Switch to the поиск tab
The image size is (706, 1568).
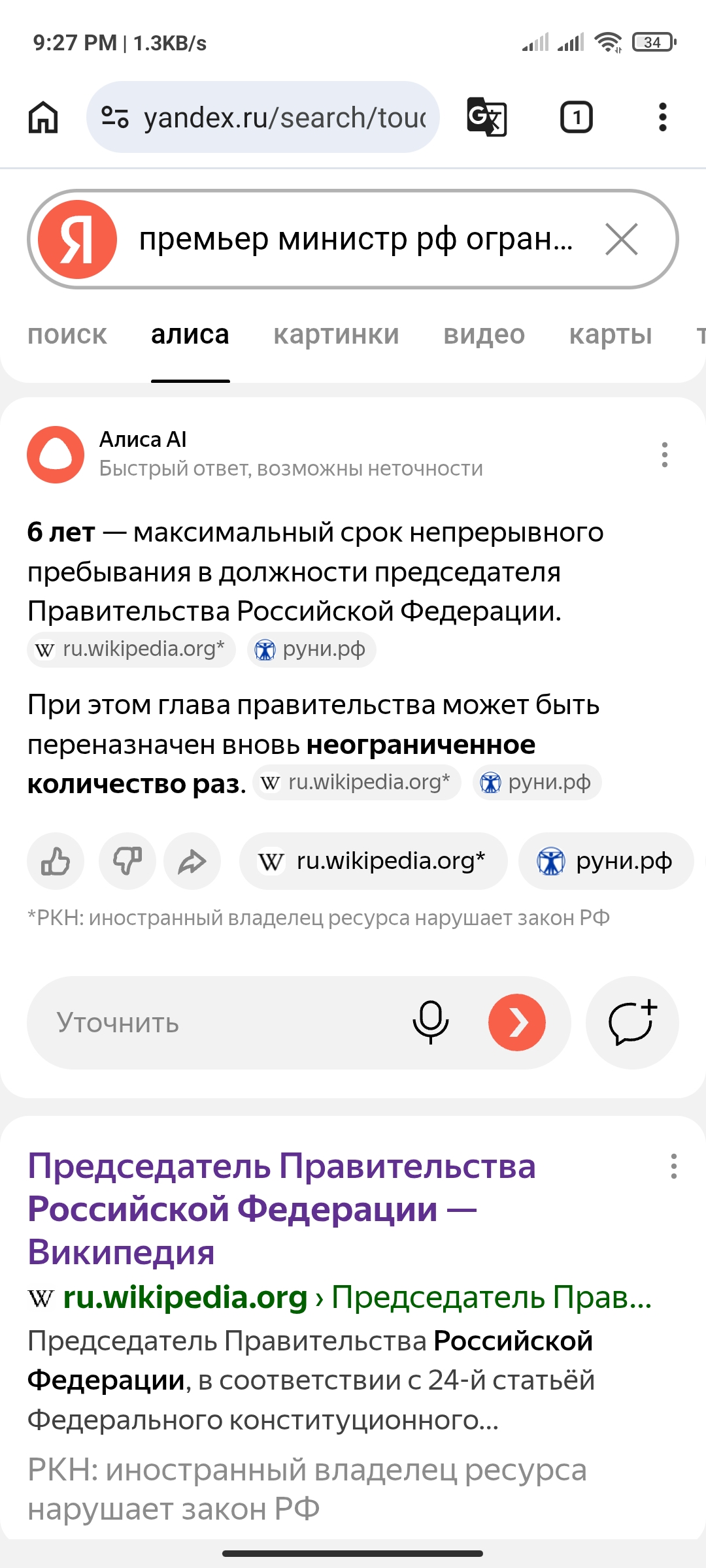click(67, 335)
